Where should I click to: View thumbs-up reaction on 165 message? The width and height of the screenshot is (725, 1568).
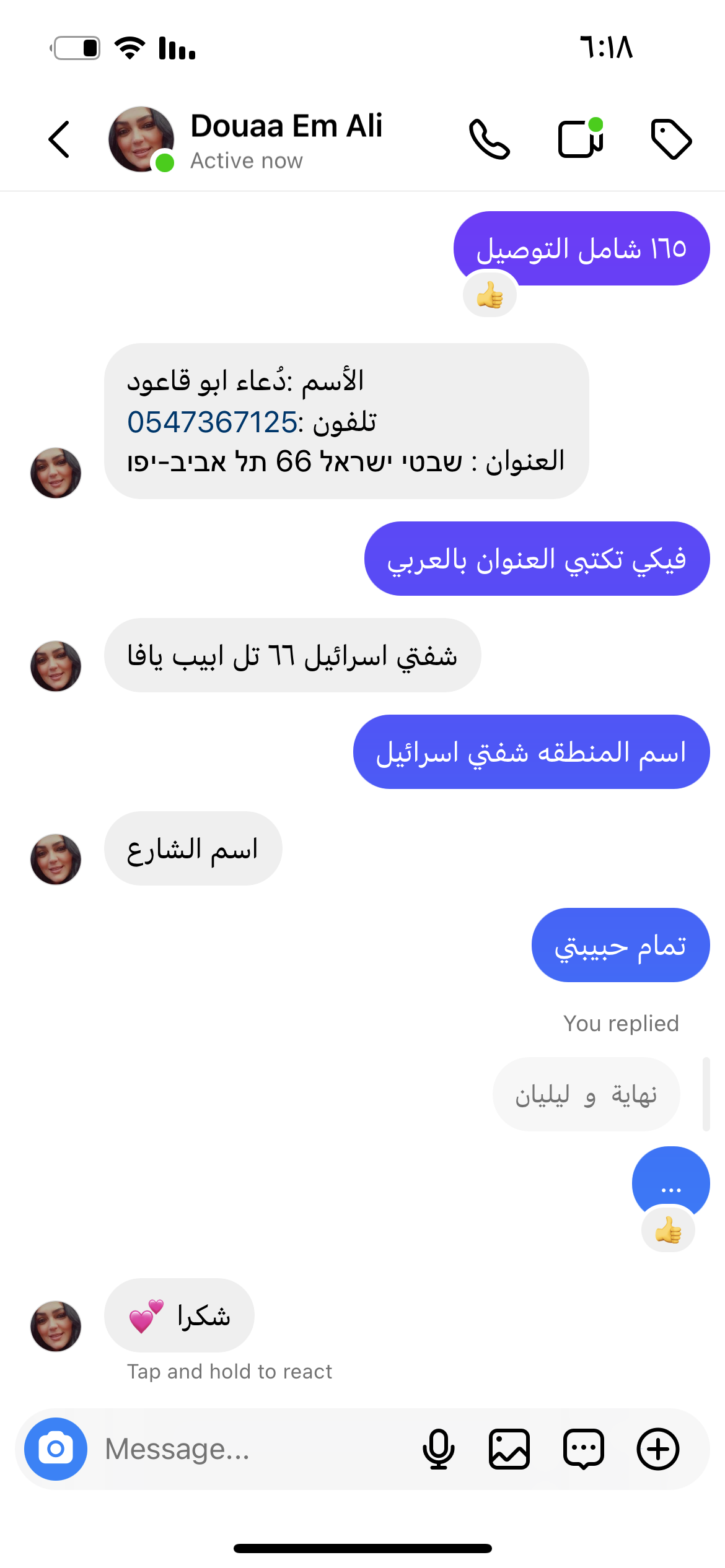[490, 296]
